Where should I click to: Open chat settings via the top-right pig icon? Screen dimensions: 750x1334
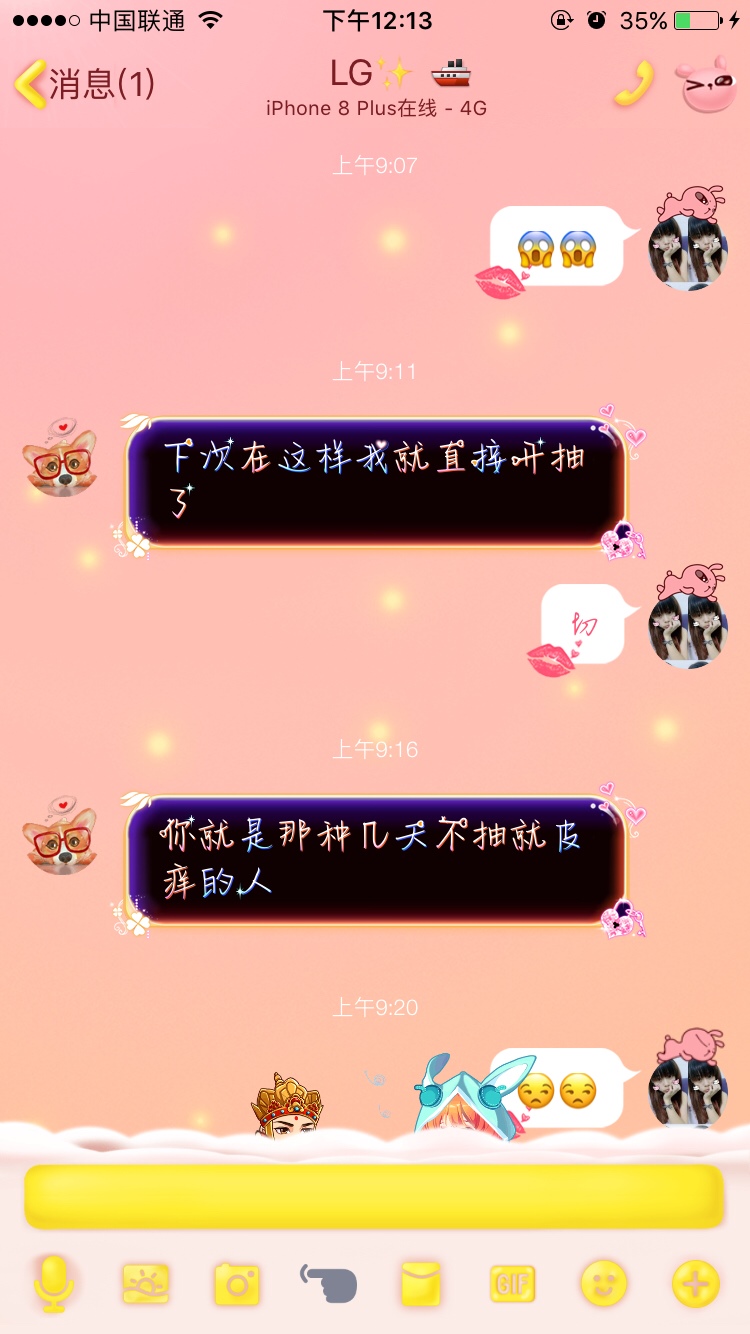click(707, 85)
